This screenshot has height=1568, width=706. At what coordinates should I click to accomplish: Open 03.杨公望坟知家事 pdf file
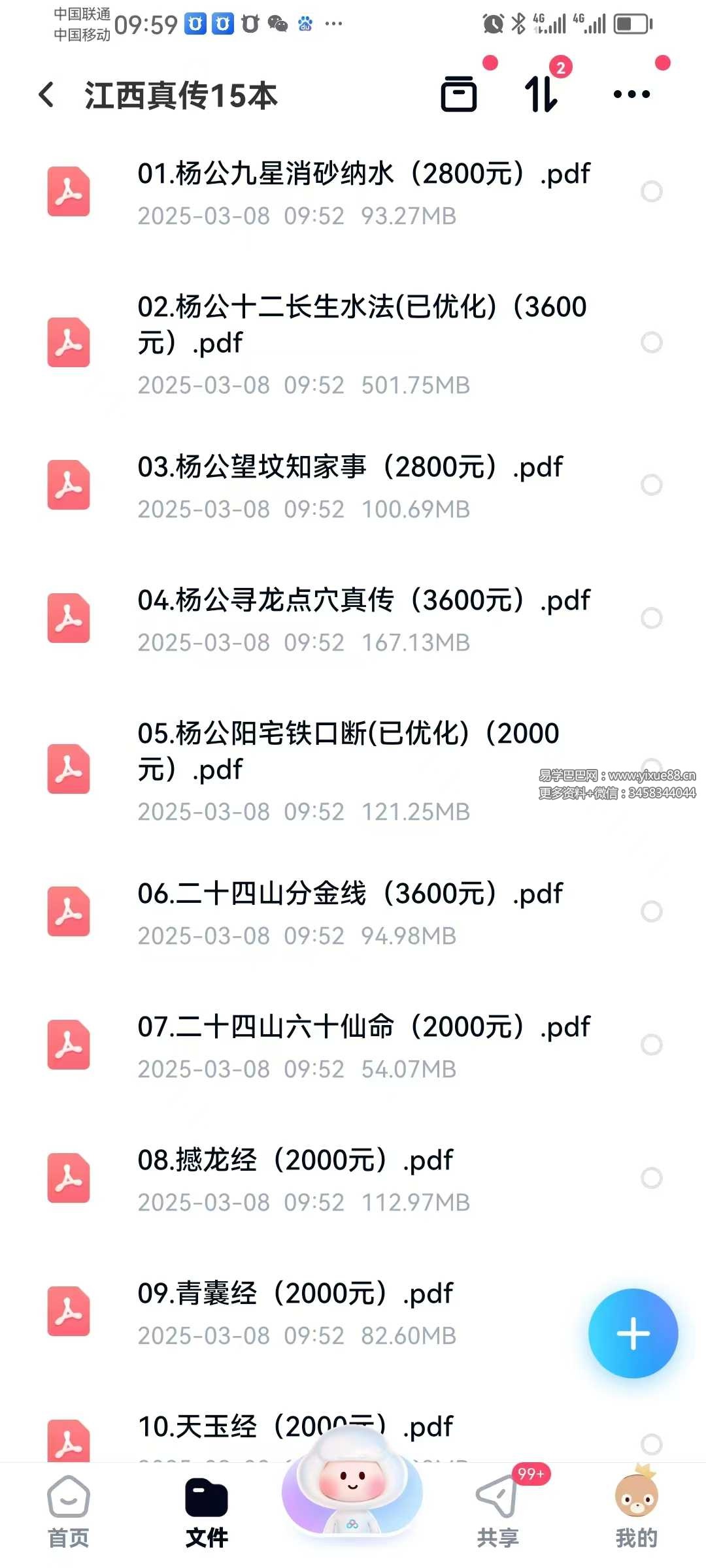pos(353,485)
